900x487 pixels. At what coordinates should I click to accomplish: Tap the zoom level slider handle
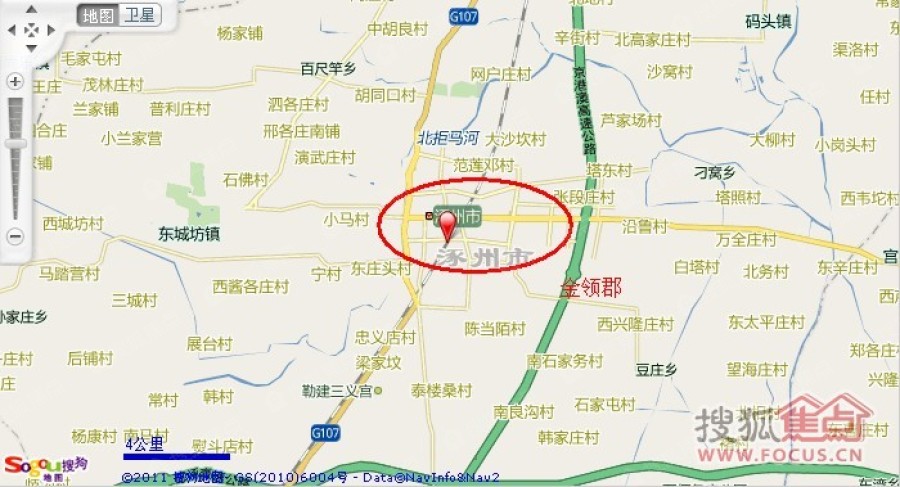point(15,144)
